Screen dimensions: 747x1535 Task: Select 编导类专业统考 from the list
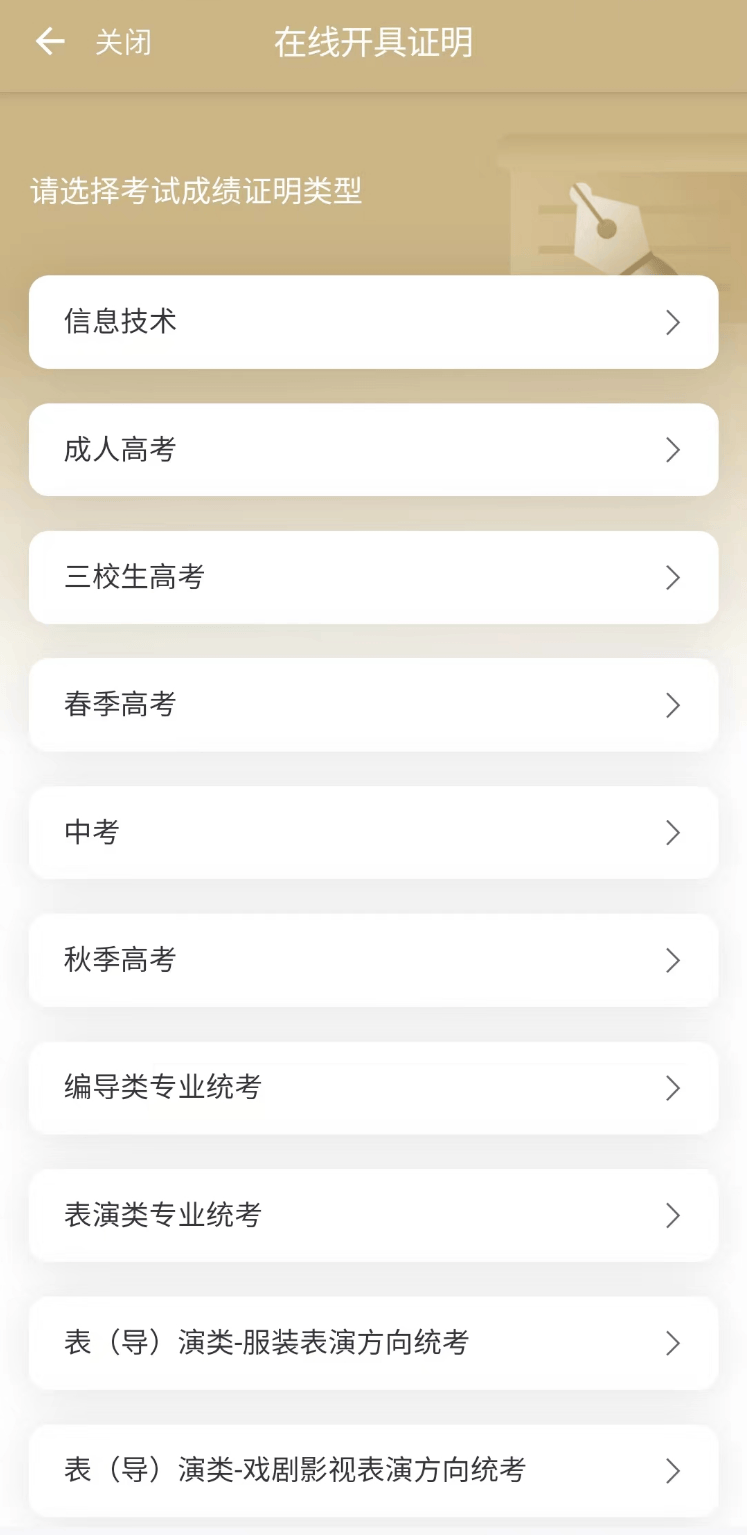tap(373, 1088)
